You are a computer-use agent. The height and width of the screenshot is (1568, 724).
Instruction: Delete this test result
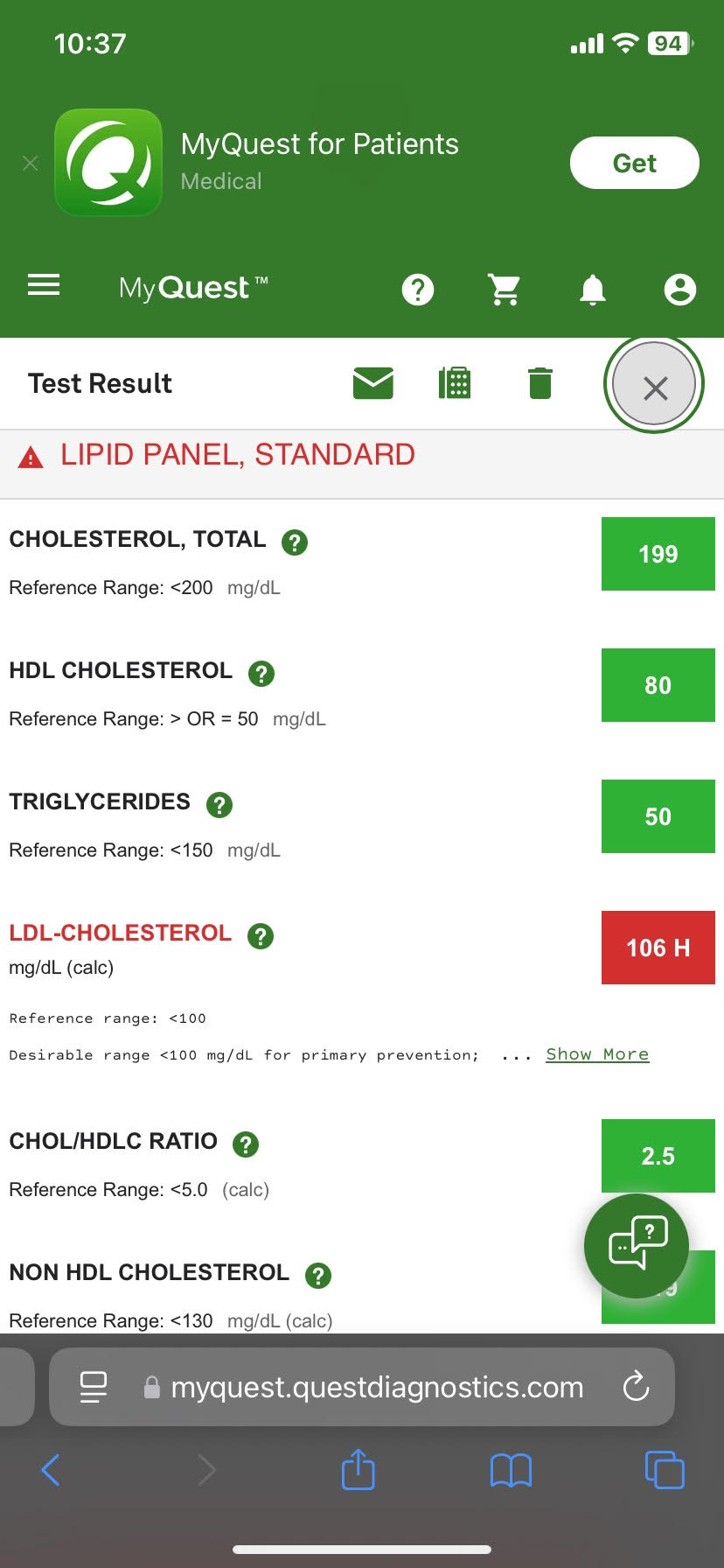[x=540, y=383]
